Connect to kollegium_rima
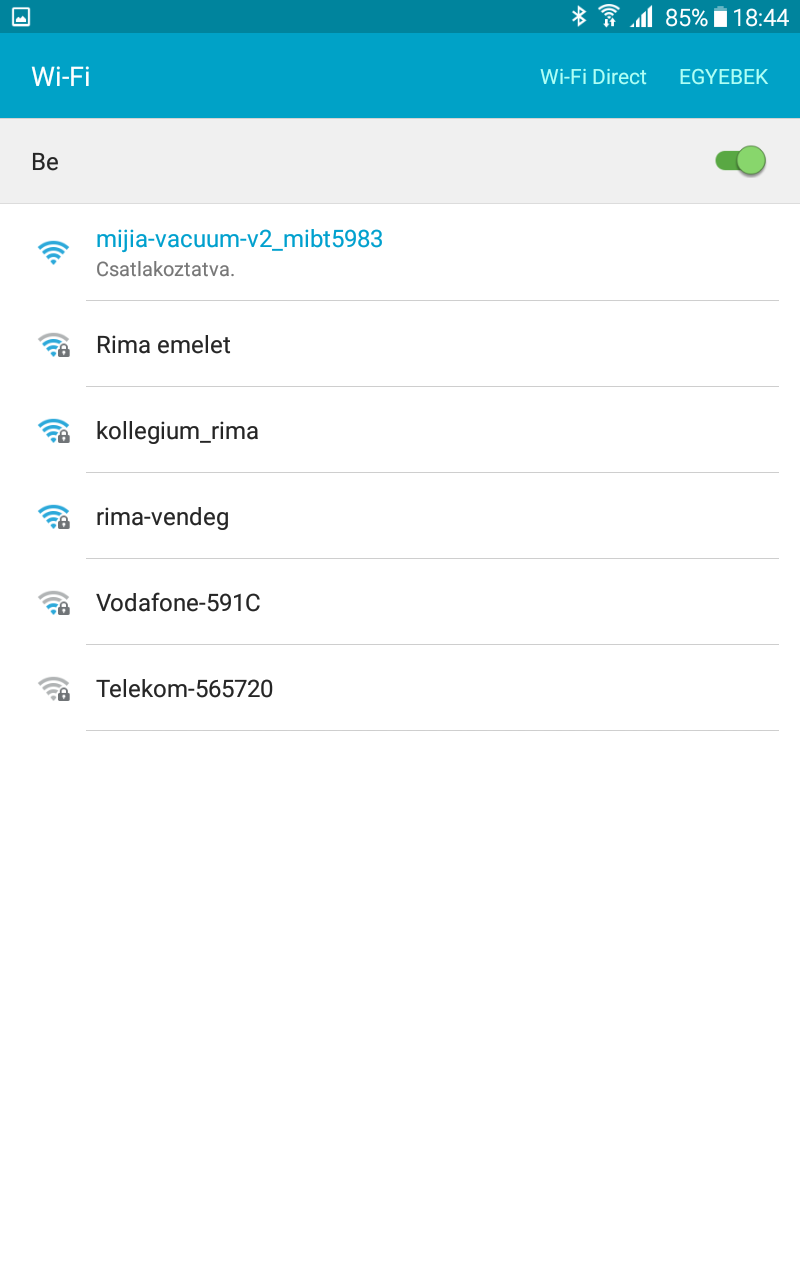This screenshot has height=1280, width=800. pyautogui.click(x=400, y=431)
